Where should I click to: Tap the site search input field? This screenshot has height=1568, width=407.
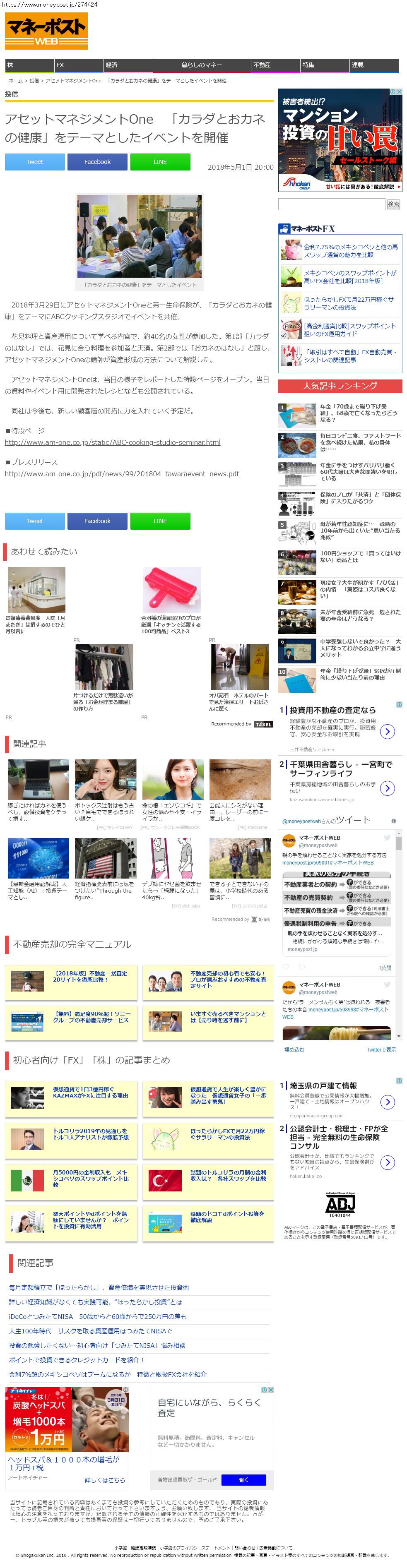[332, 204]
